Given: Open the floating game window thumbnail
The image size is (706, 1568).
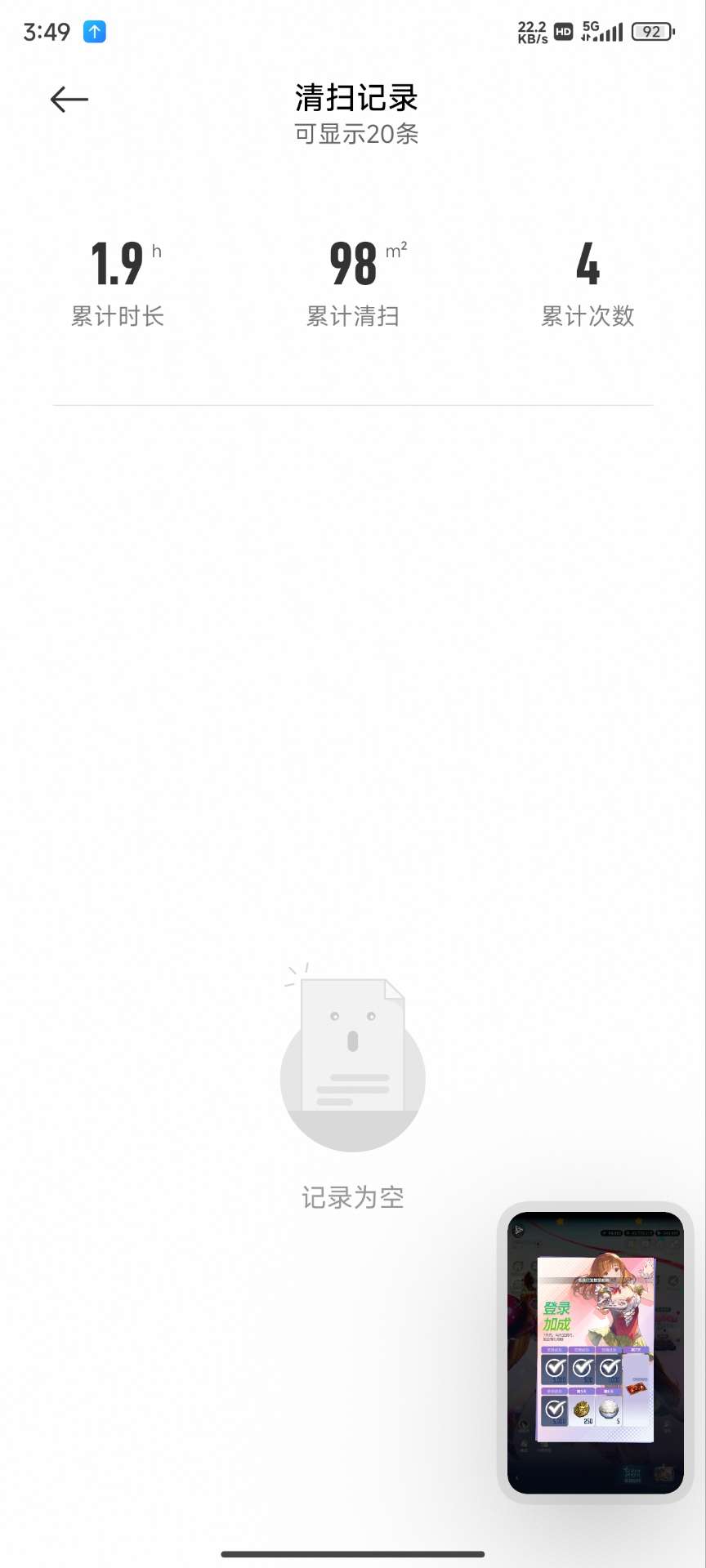Looking at the screenshot, I should pos(595,1352).
